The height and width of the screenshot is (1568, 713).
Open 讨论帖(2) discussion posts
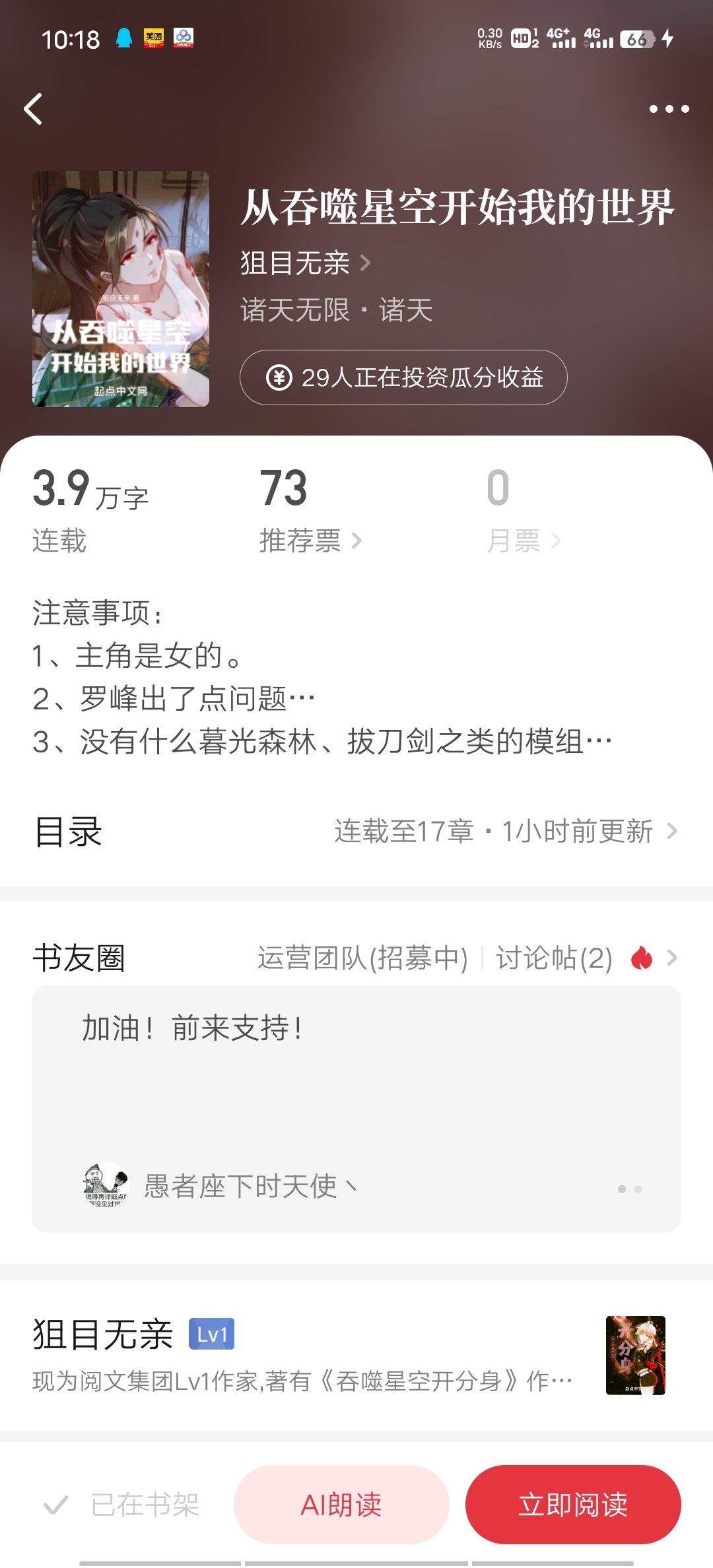click(x=554, y=958)
